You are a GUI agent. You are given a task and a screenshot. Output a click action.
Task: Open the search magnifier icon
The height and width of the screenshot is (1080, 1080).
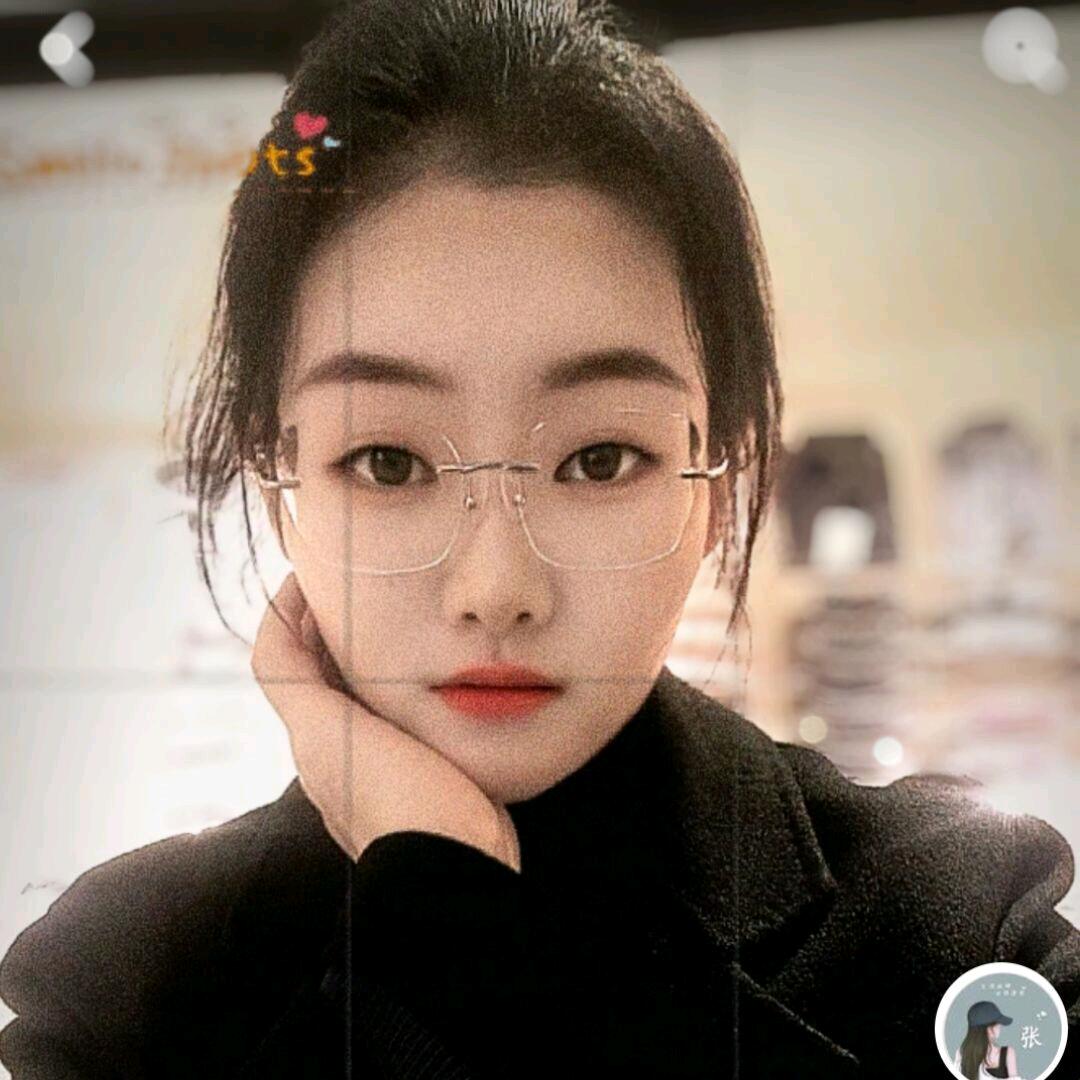(1022, 47)
